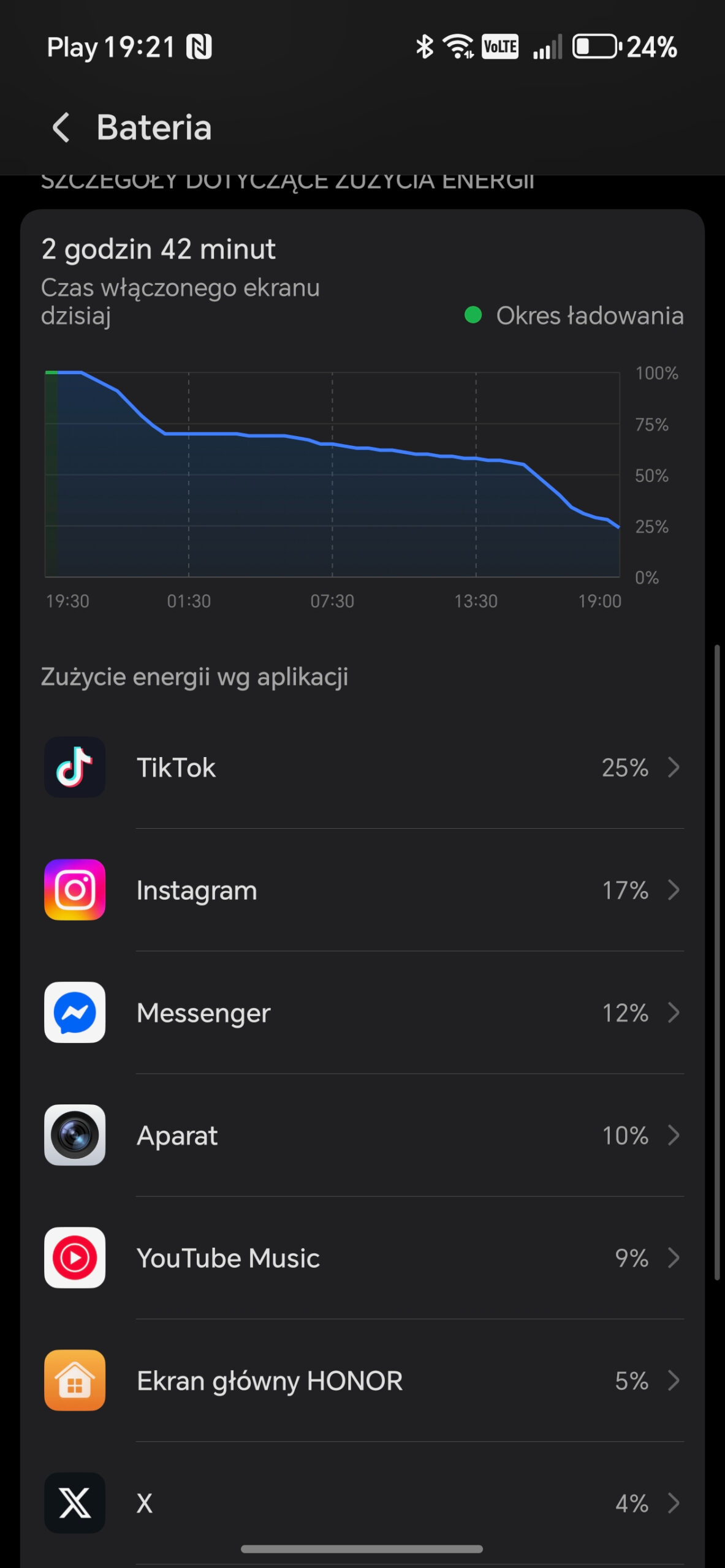Open Instagram battery usage details
The width and height of the screenshot is (725, 1568).
coord(362,890)
